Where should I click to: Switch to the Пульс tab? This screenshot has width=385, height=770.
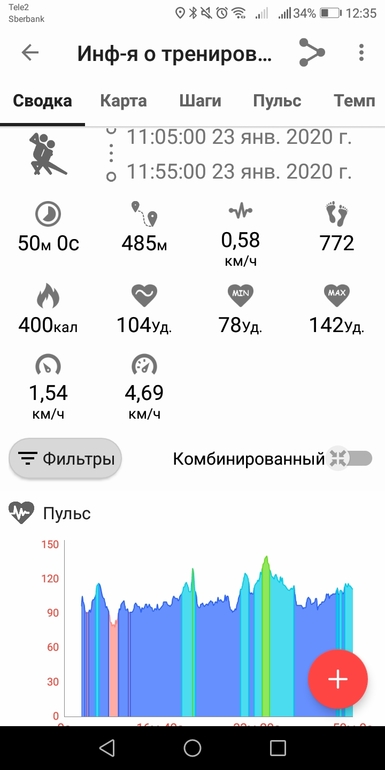[x=277, y=101]
